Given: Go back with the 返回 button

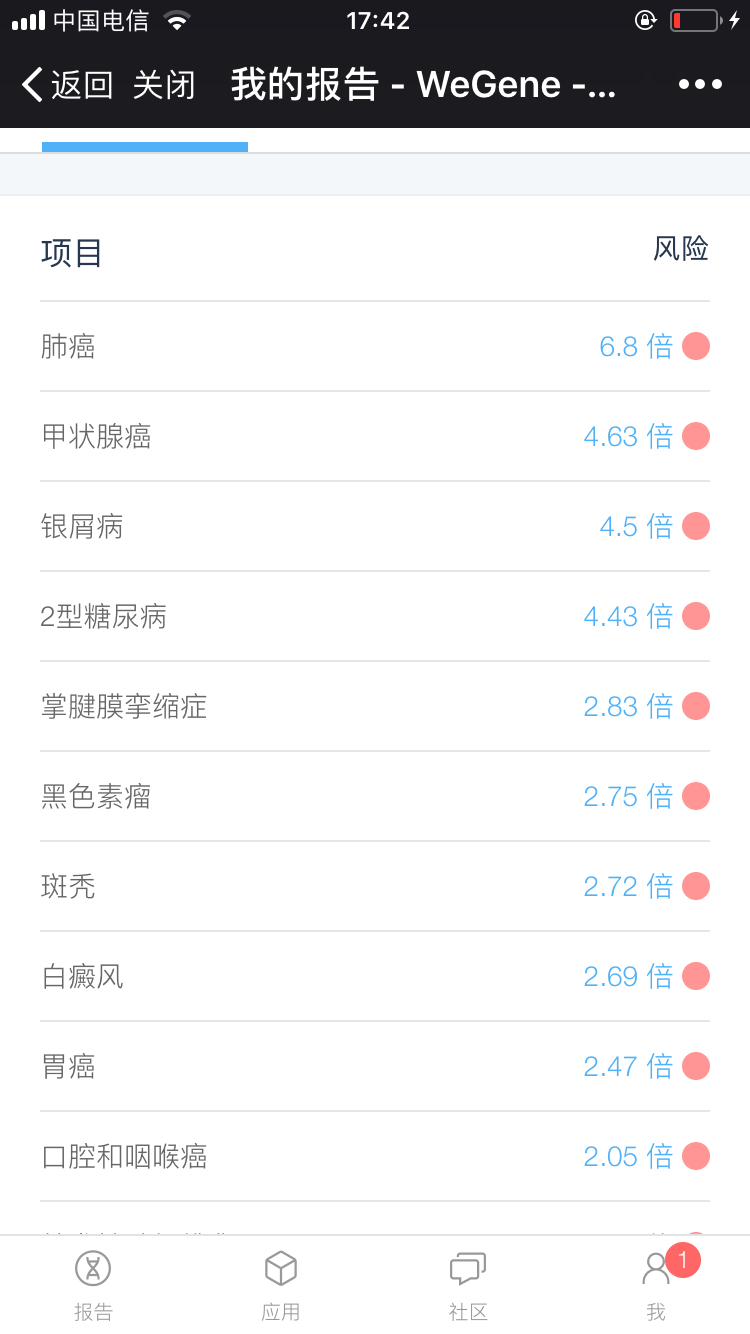Looking at the screenshot, I should 67,85.
